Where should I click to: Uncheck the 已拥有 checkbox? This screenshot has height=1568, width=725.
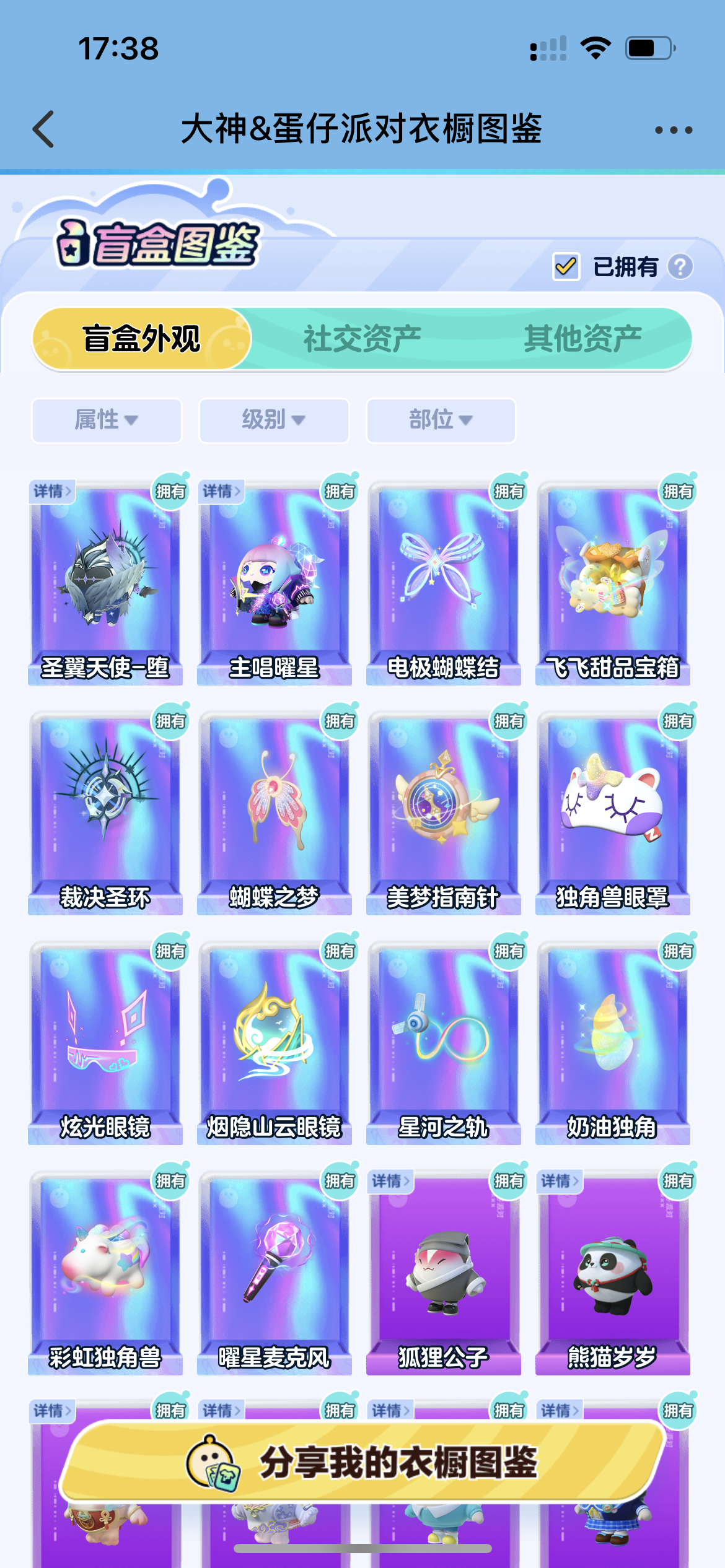tap(566, 267)
